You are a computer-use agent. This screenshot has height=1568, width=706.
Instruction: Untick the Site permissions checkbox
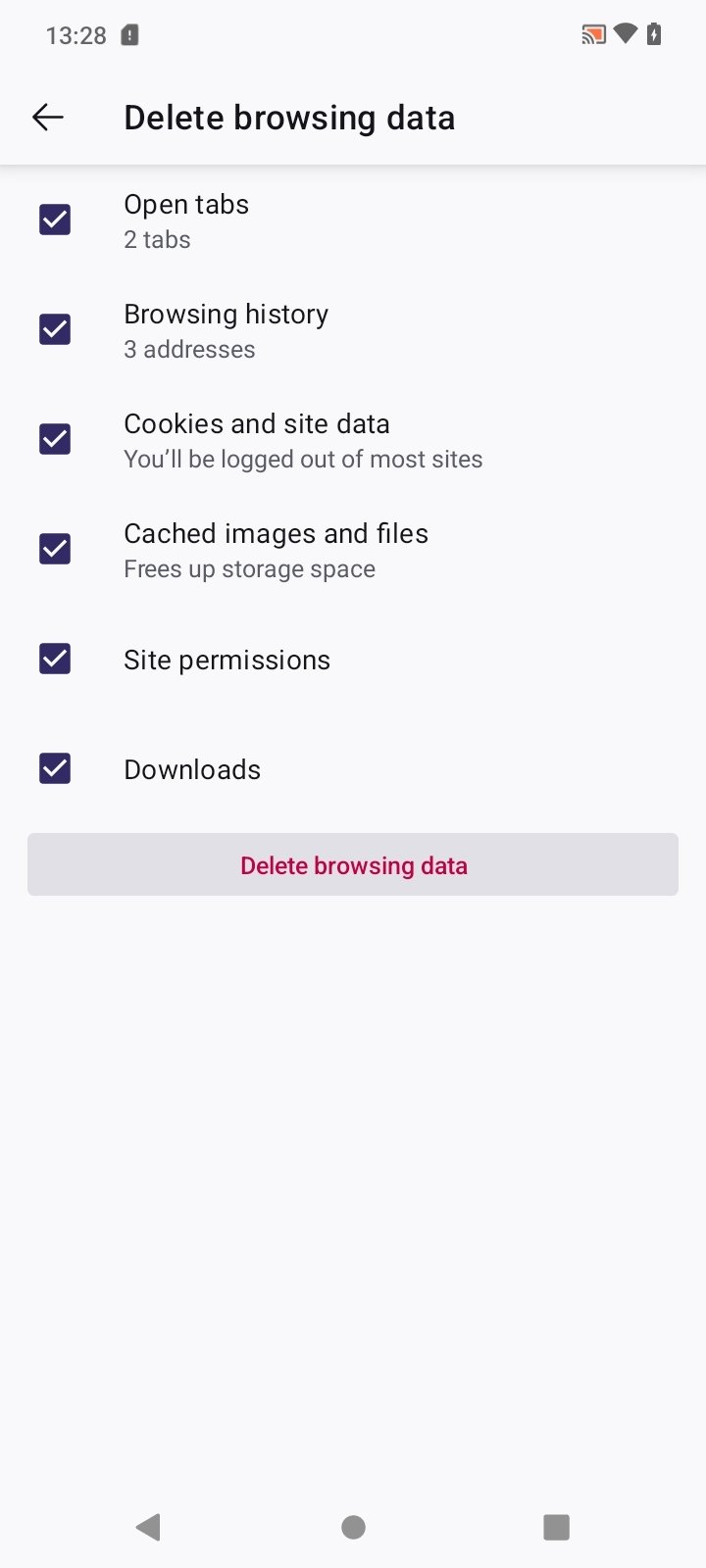click(x=55, y=659)
